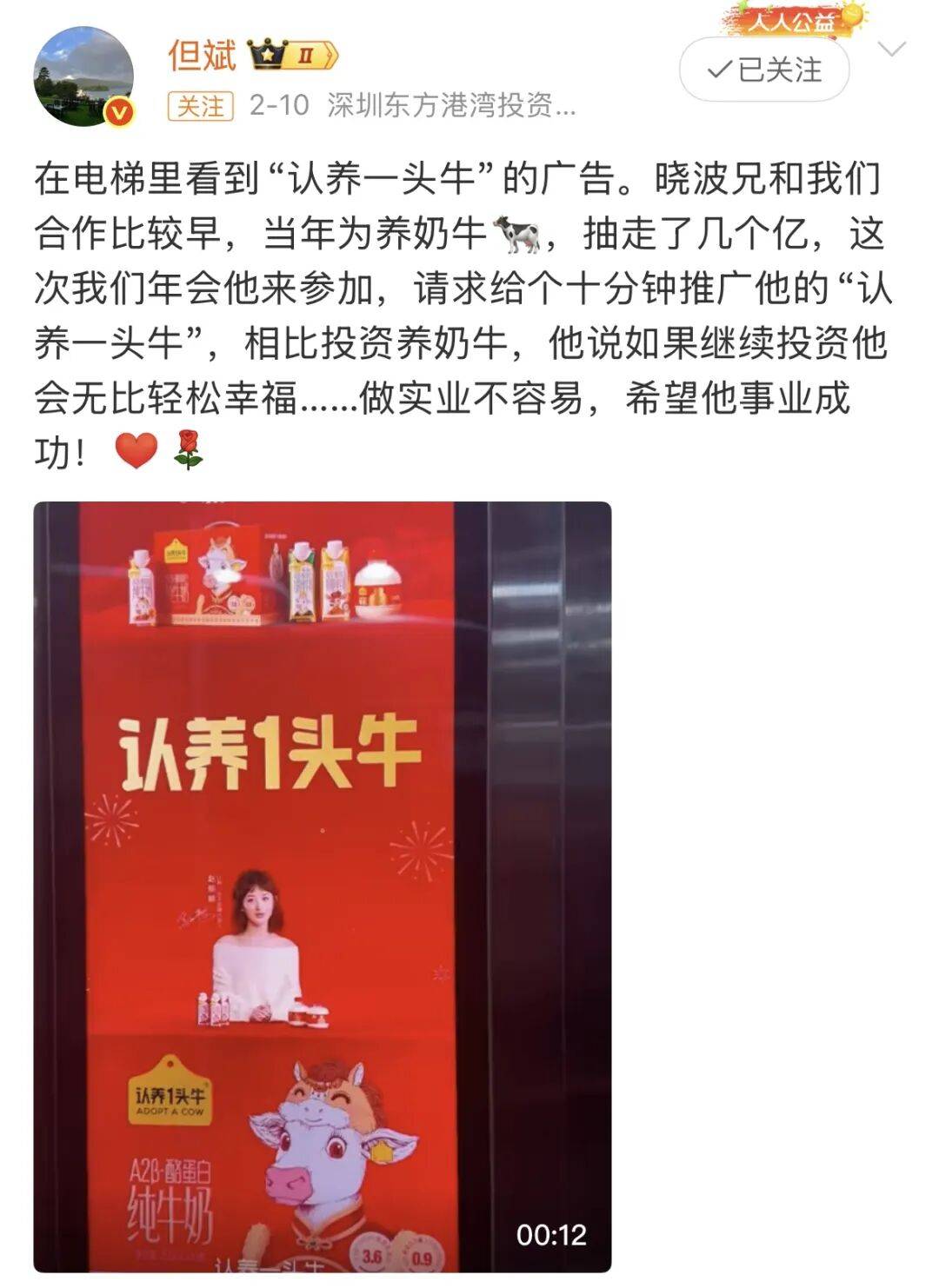The image size is (939, 1288).
Task: Expand the post options chevron
Action: 892,49
